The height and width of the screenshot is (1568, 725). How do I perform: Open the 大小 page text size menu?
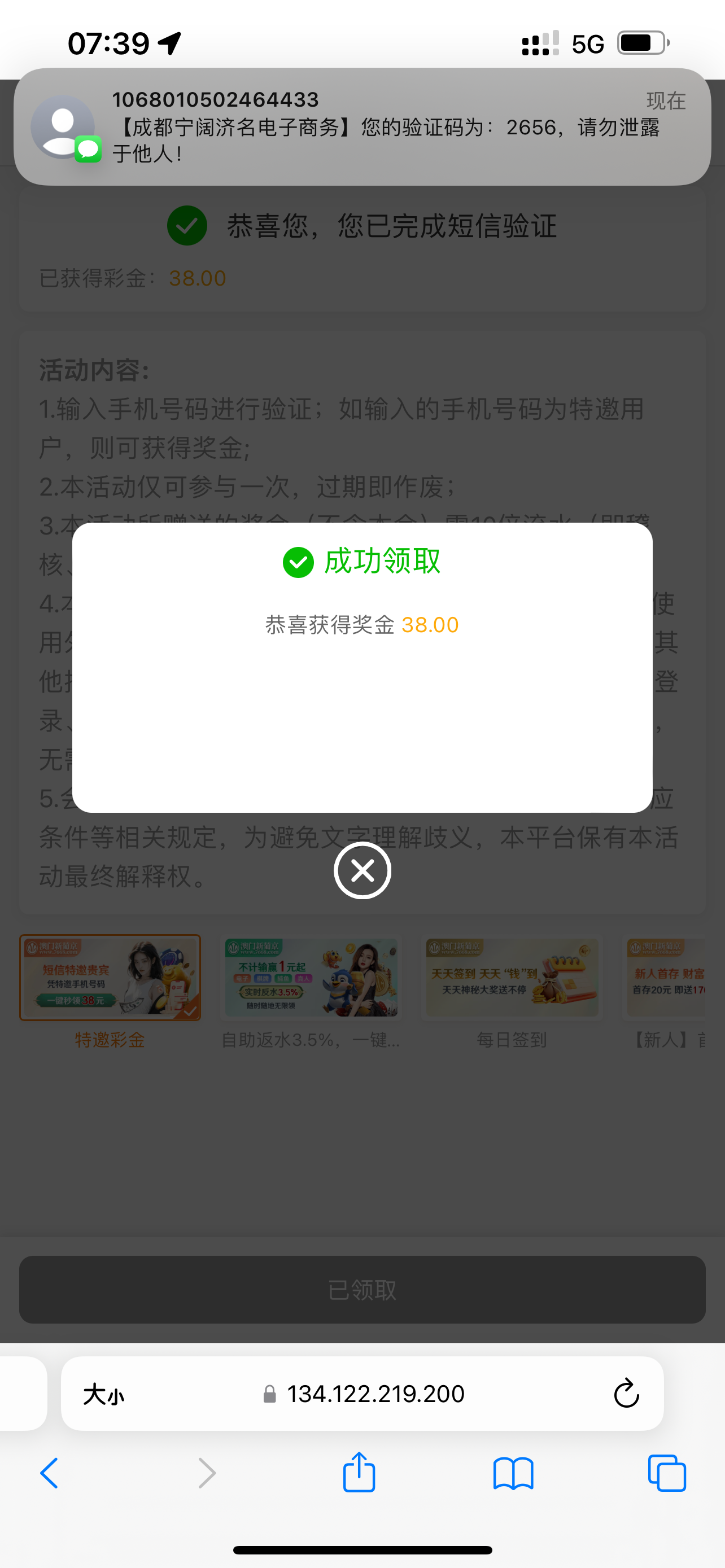103,1394
